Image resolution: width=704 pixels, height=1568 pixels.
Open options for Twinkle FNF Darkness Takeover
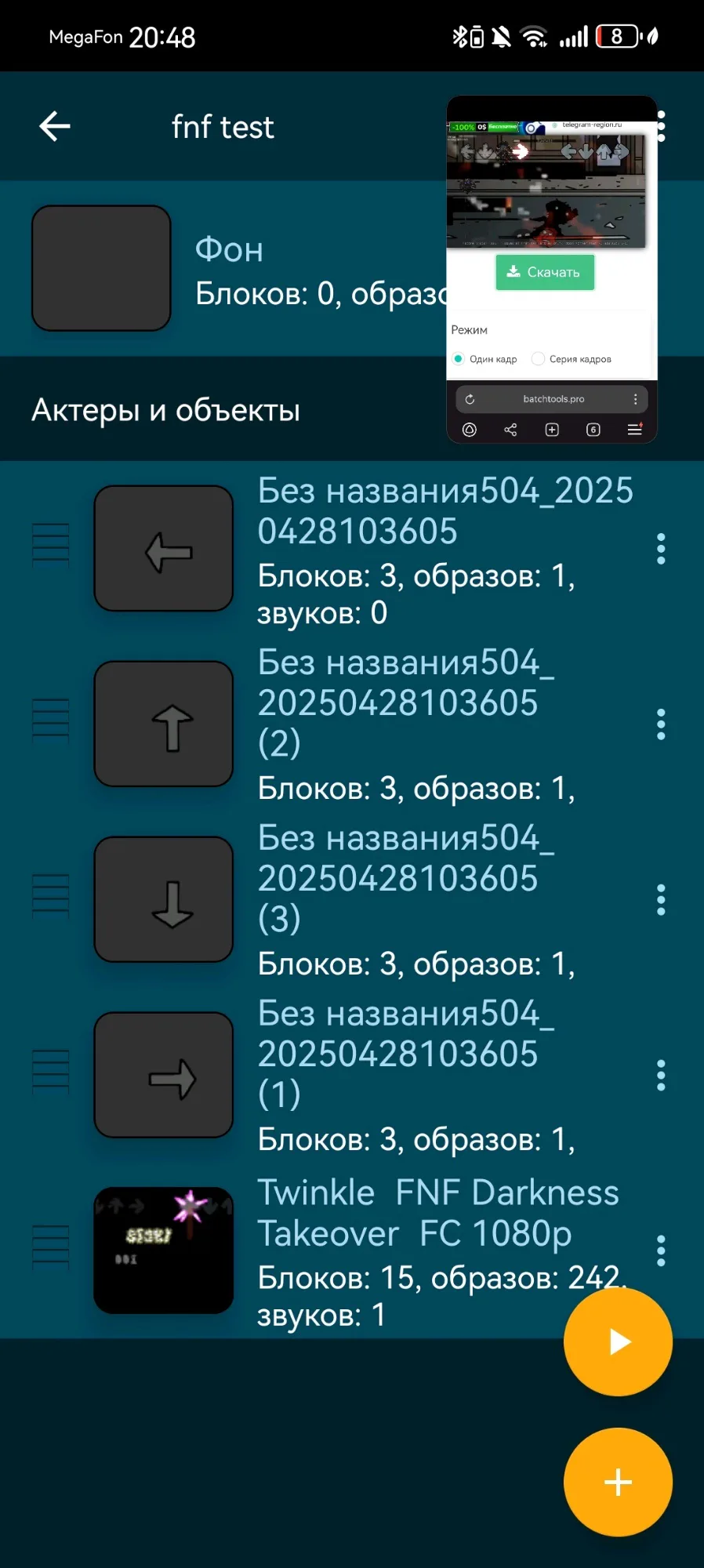661,1250
